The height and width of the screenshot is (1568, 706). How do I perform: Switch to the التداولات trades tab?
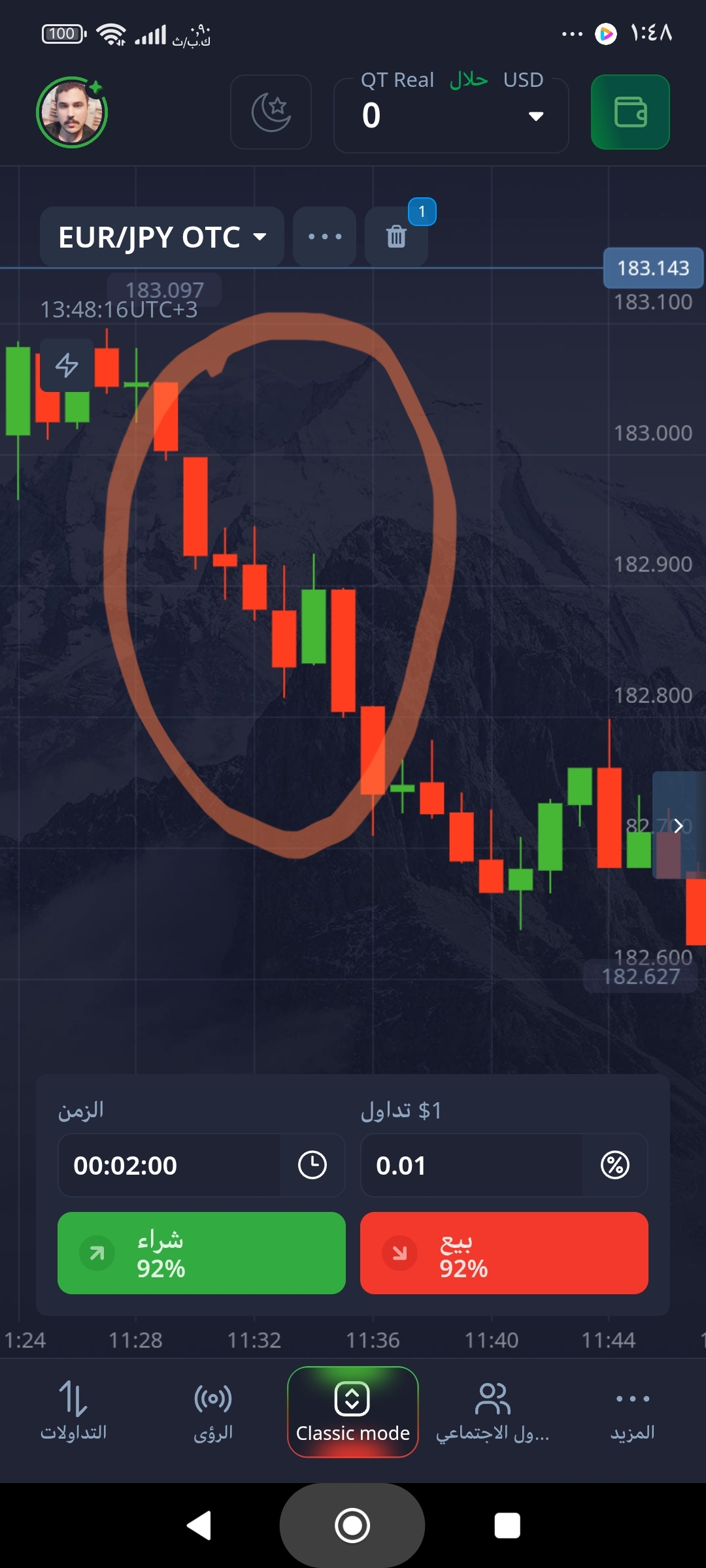pyautogui.click(x=73, y=1411)
